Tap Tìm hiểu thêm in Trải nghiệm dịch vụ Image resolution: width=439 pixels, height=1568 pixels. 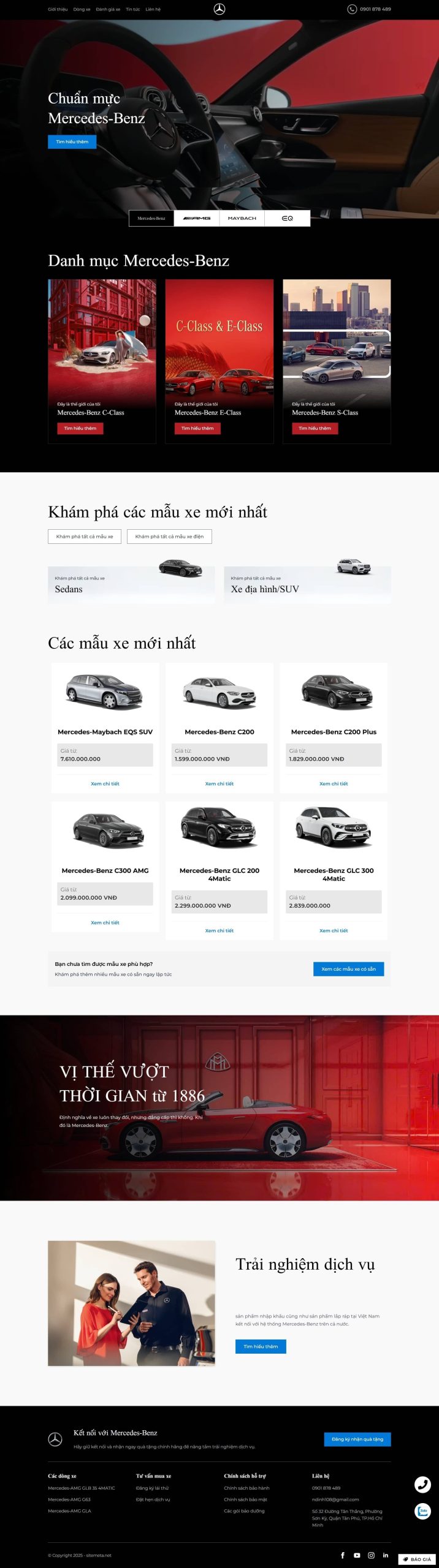261,1346
